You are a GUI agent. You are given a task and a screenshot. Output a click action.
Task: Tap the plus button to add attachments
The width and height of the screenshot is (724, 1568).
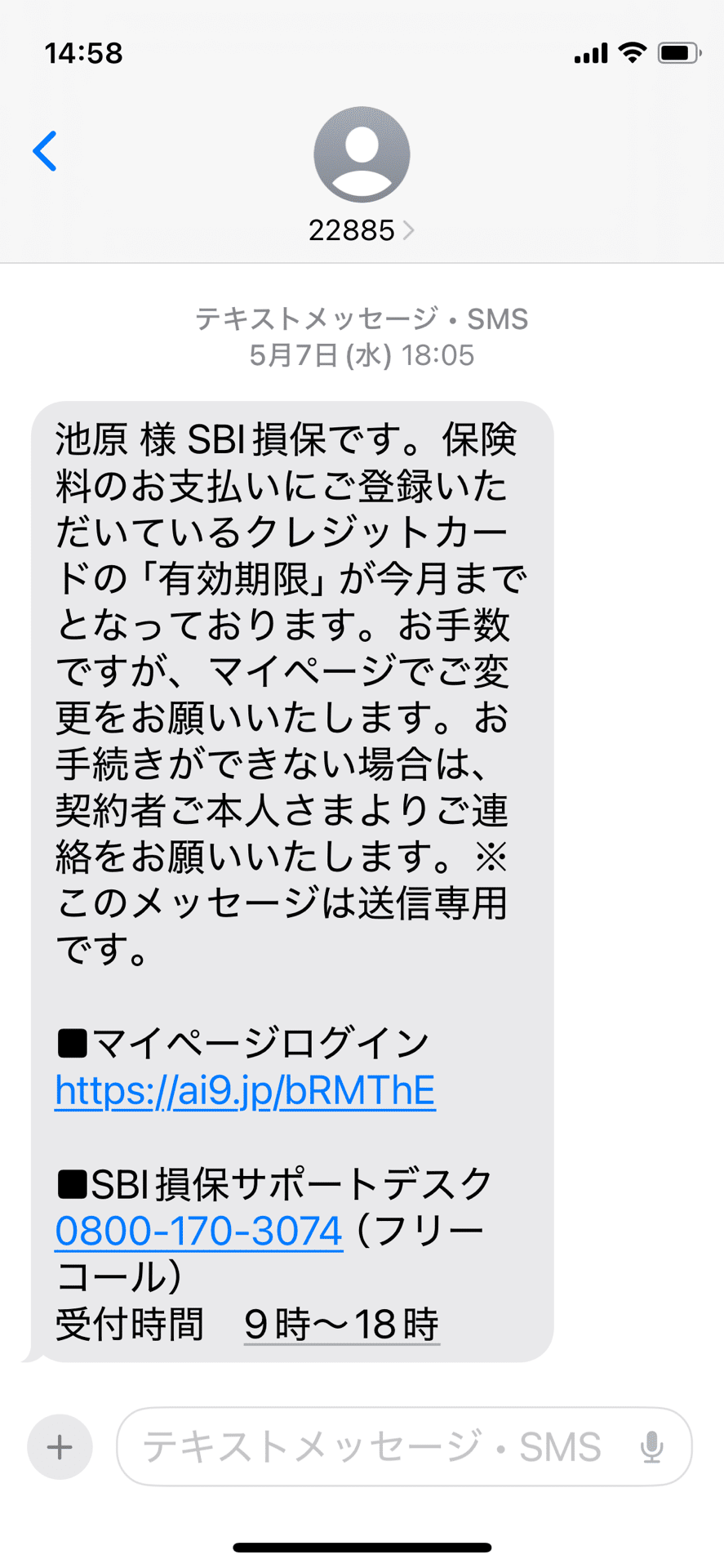pyautogui.click(x=58, y=1446)
